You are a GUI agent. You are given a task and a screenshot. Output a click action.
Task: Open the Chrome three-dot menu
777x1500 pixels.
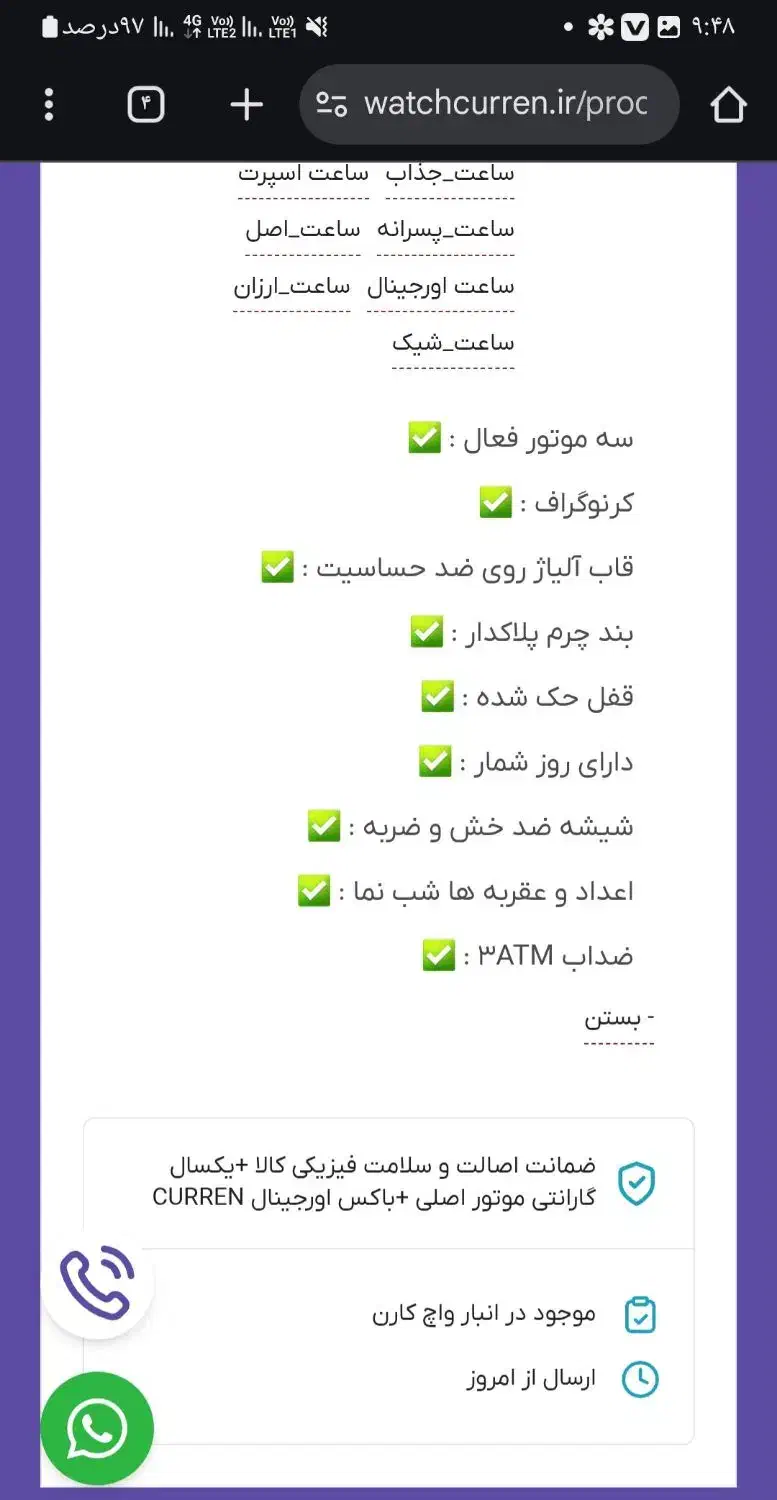[48, 103]
